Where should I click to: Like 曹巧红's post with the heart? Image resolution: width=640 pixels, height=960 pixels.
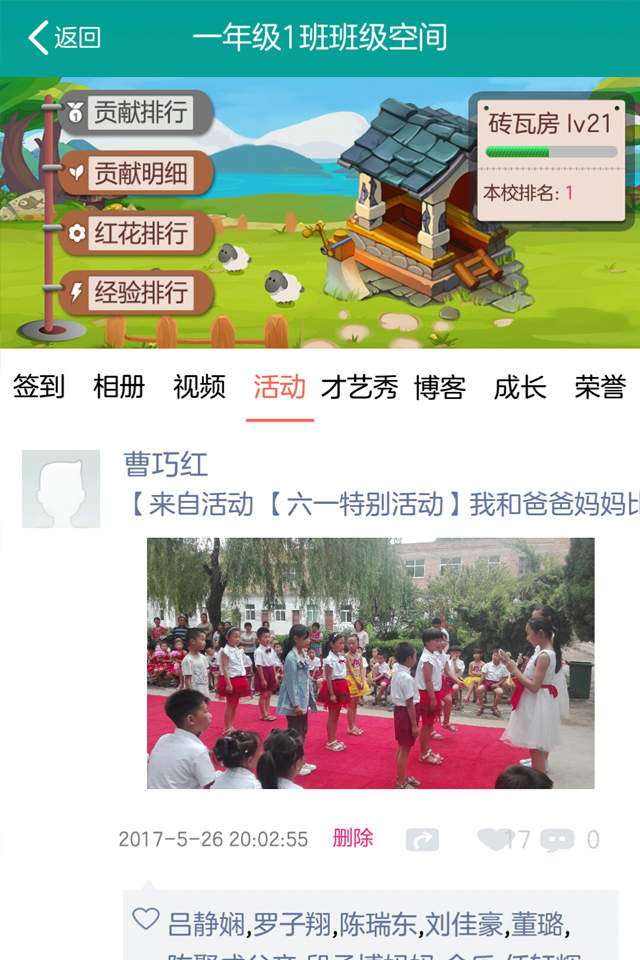pos(493,839)
